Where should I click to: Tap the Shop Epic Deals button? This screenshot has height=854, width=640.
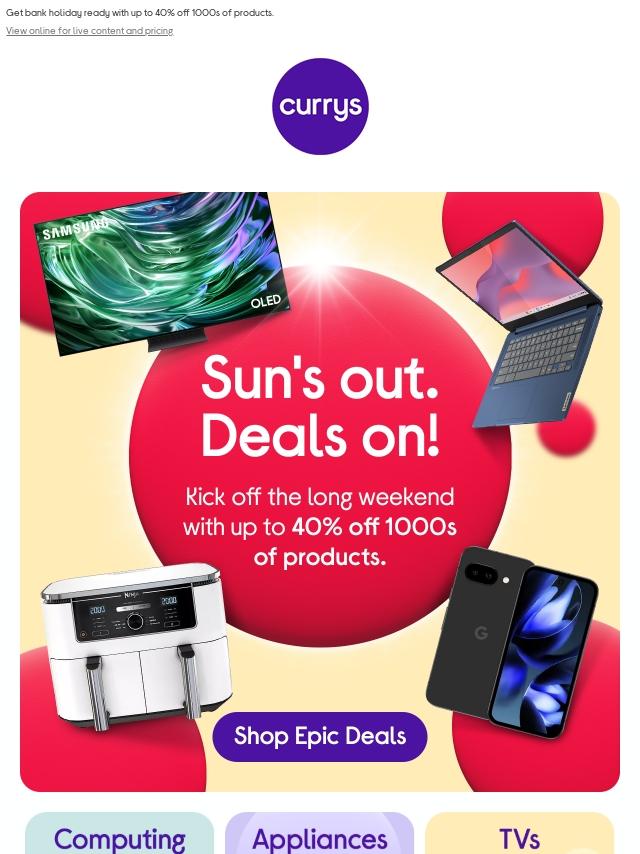[320, 737]
